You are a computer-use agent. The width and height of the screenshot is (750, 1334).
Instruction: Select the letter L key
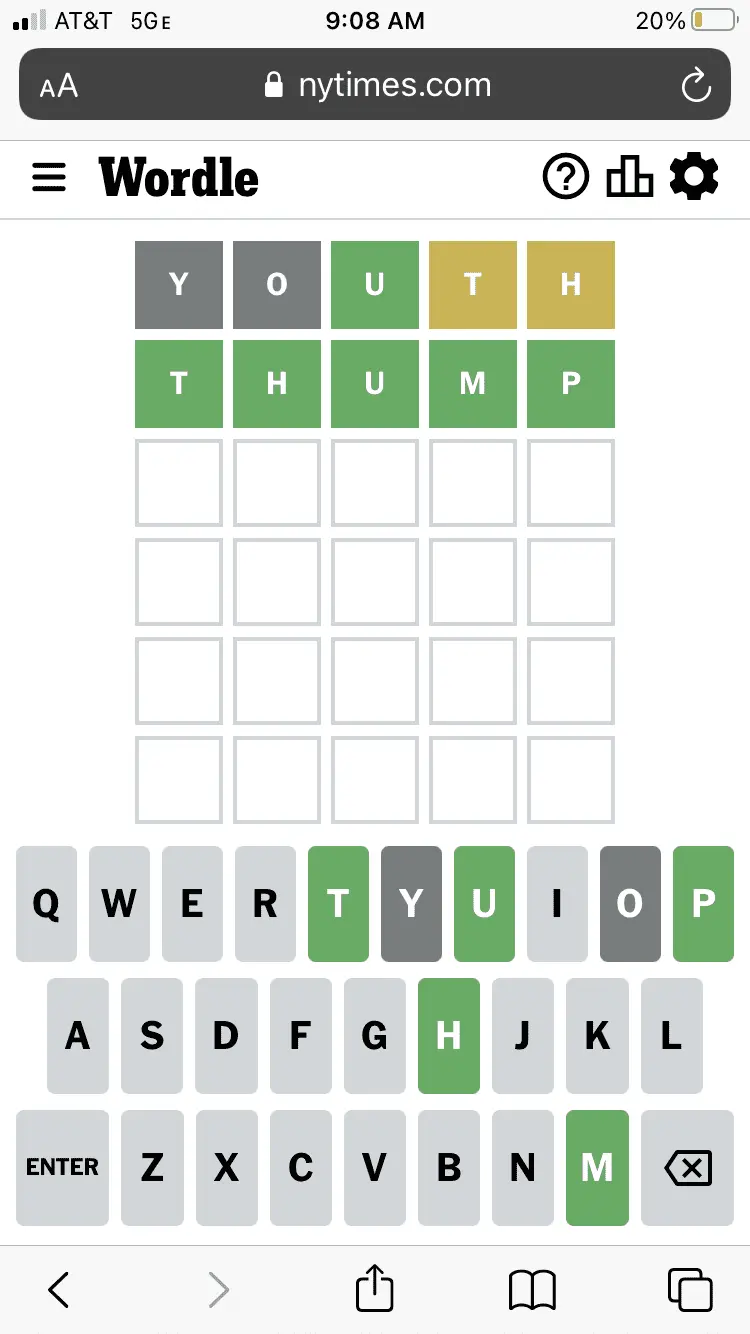pyautogui.click(x=671, y=1036)
